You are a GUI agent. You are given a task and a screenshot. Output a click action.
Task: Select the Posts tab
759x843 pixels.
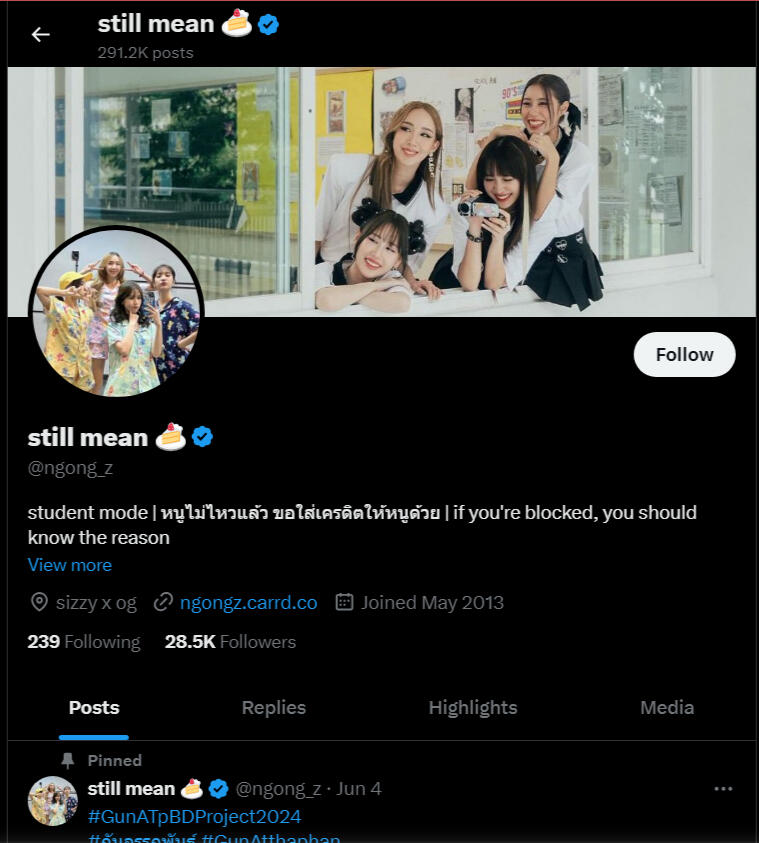[94, 708]
